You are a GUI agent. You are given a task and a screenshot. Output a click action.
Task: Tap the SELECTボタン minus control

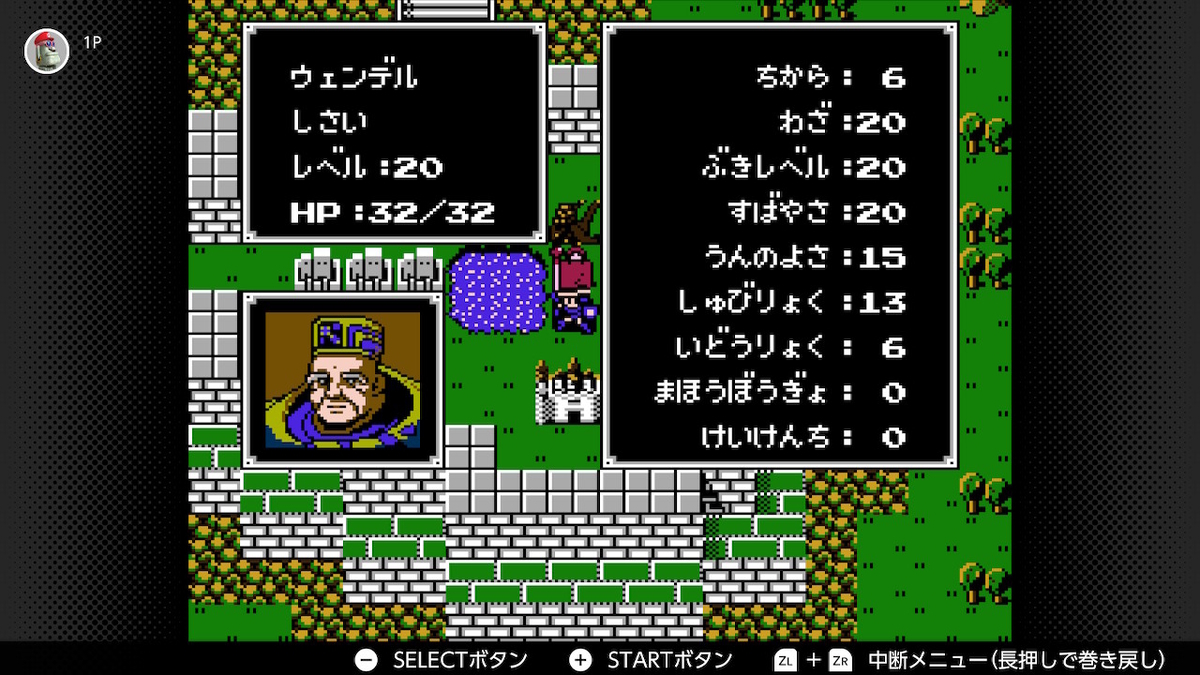368,660
